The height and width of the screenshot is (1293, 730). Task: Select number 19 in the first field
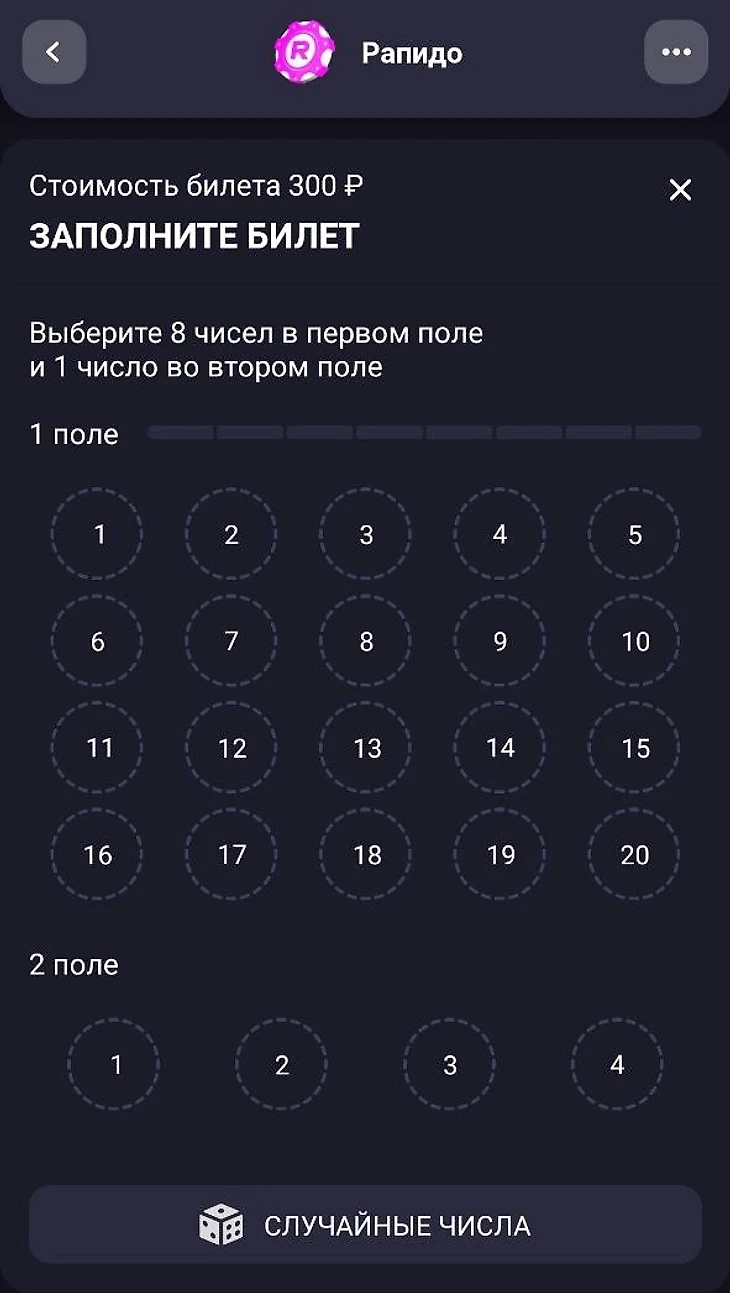500,855
